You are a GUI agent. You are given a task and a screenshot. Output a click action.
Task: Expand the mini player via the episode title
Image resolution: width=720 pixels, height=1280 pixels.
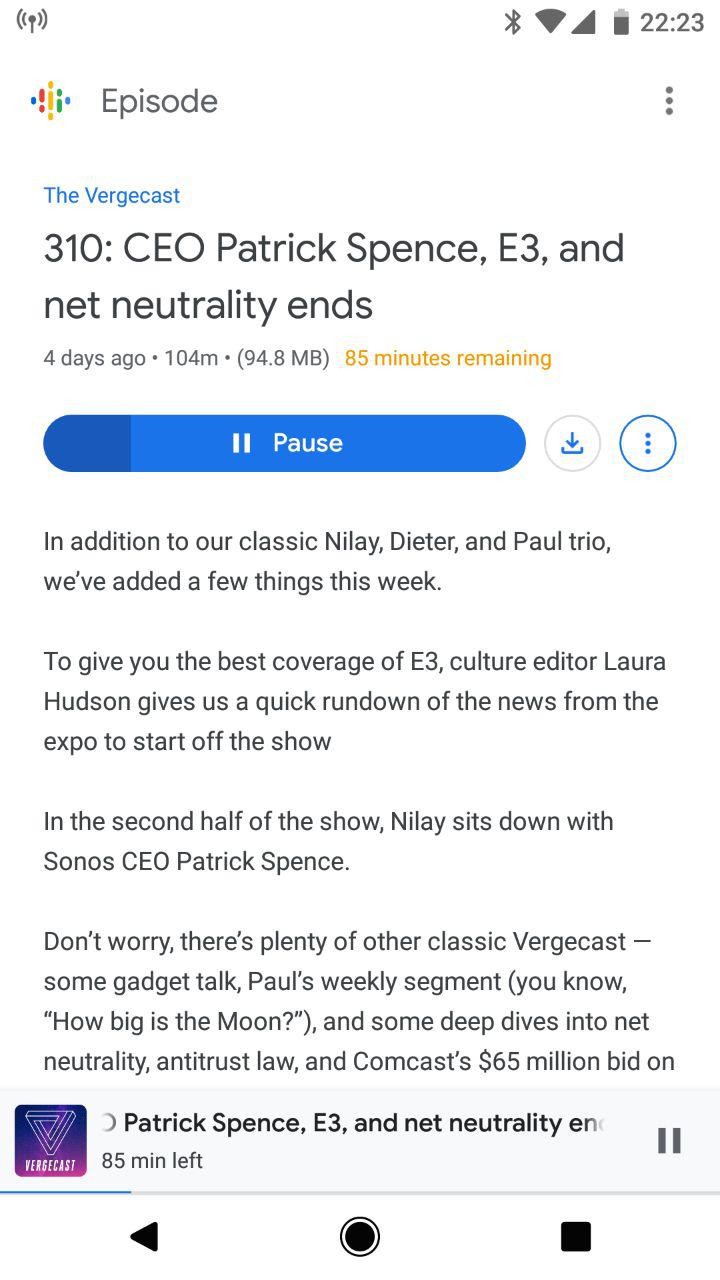353,1123
